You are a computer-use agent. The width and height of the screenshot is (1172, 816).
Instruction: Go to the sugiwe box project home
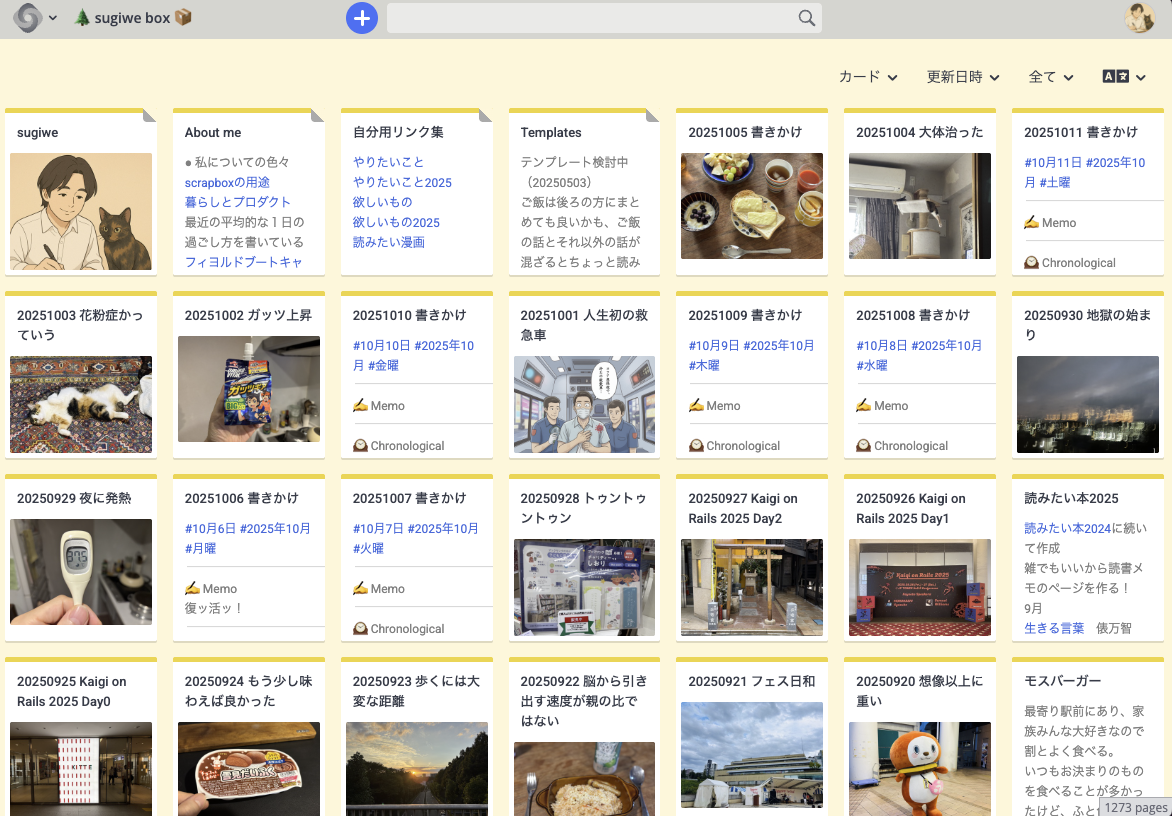(x=133, y=18)
